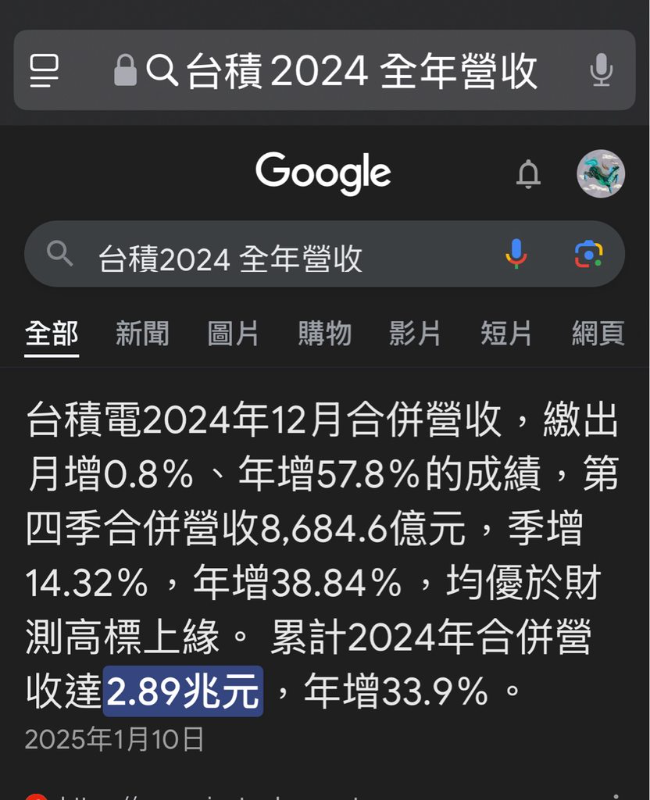
Task: Switch to the 新聞 tab
Action: point(142,334)
